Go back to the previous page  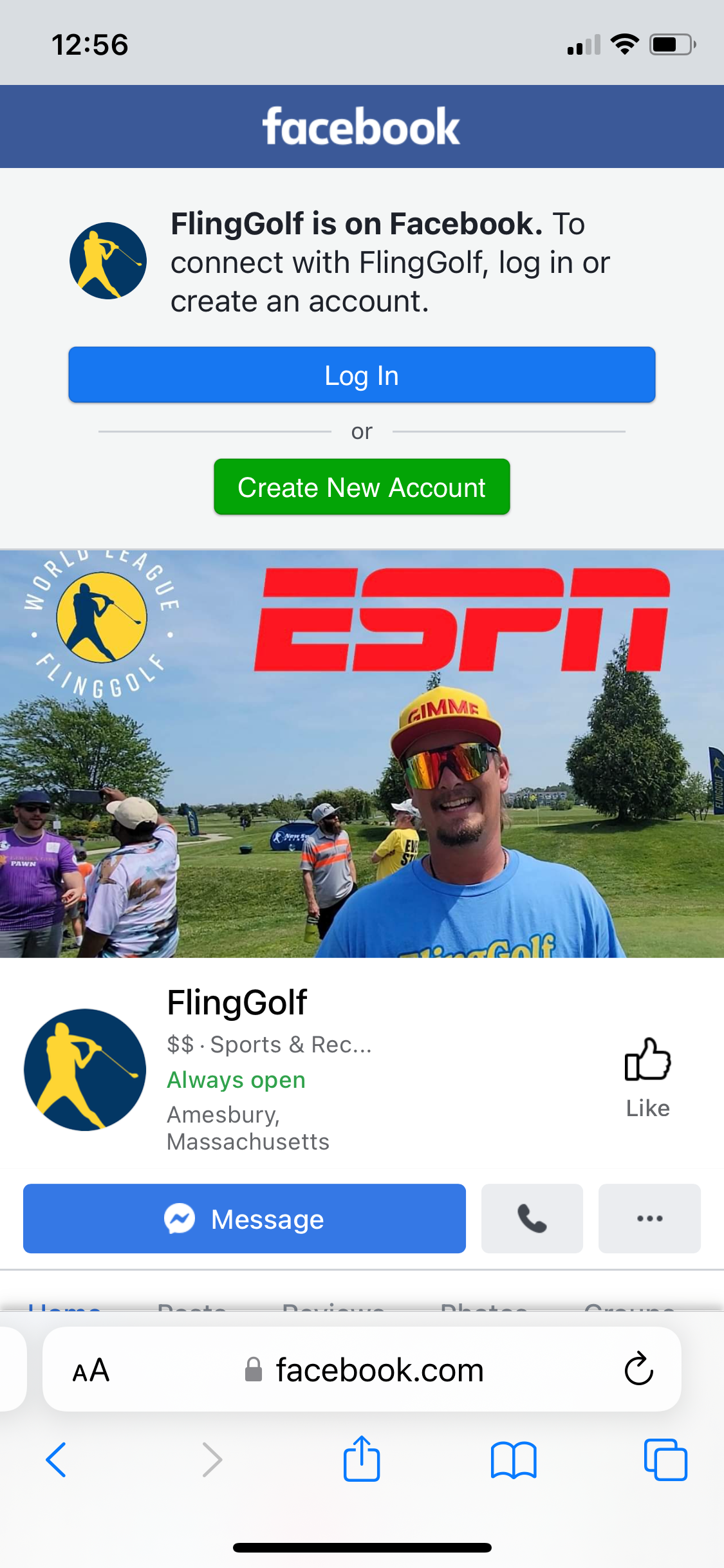[x=56, y=1459]
